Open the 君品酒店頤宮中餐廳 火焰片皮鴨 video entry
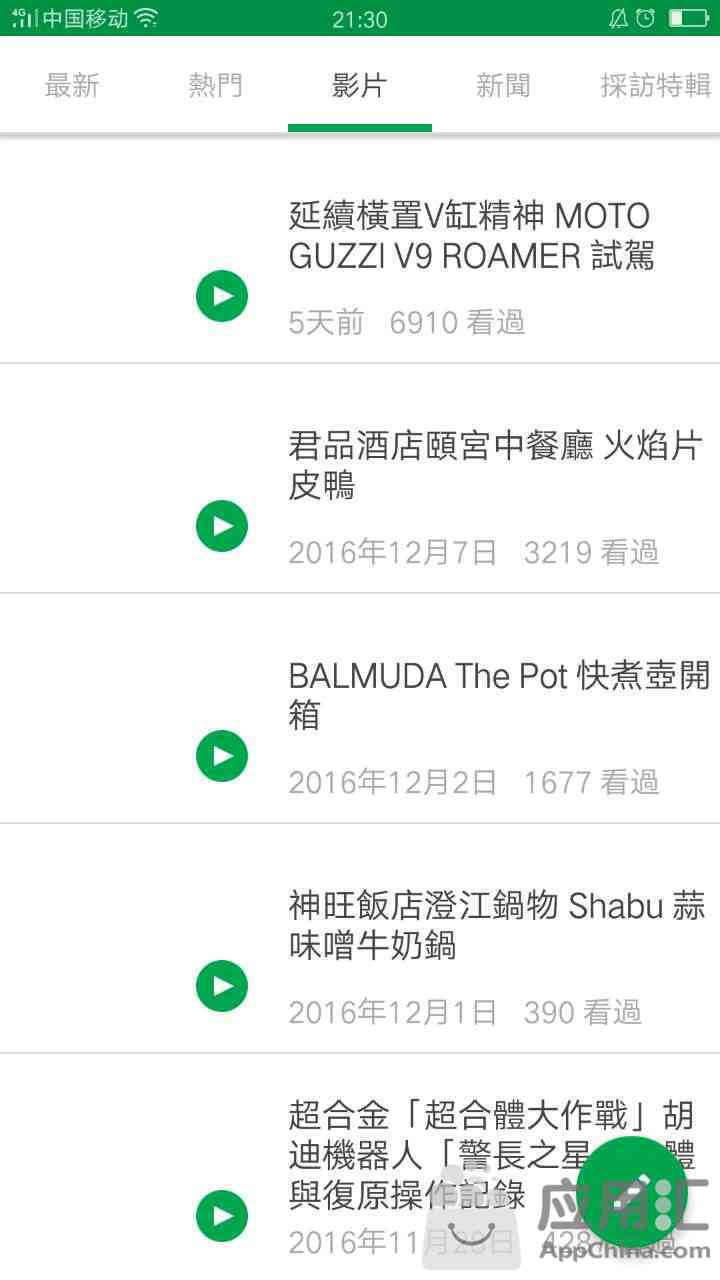Screen dimensions: 720x1280 click(360, 479)
